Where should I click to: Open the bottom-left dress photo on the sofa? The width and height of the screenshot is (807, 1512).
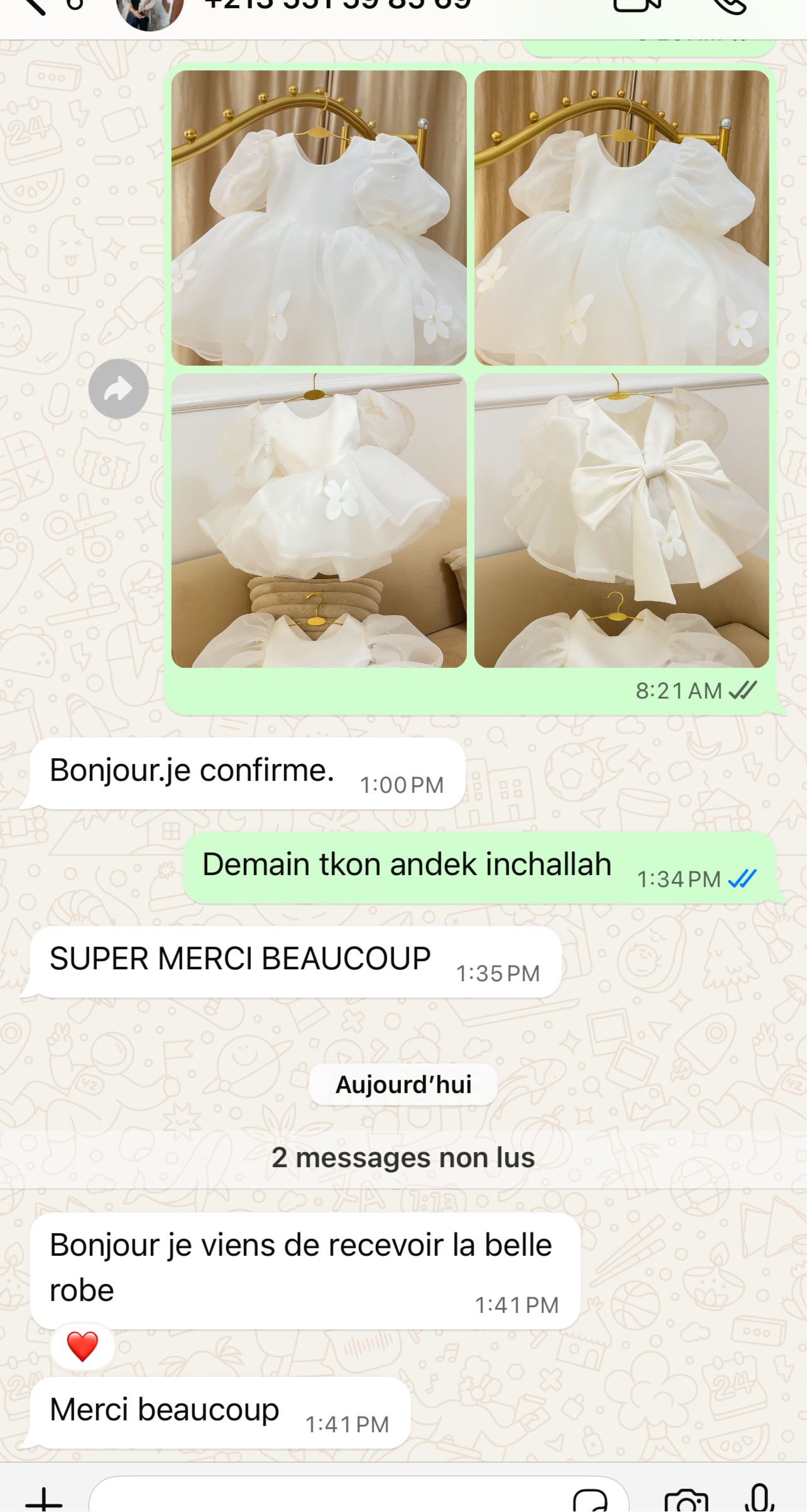pyautogui.click(x=319, y=520)
